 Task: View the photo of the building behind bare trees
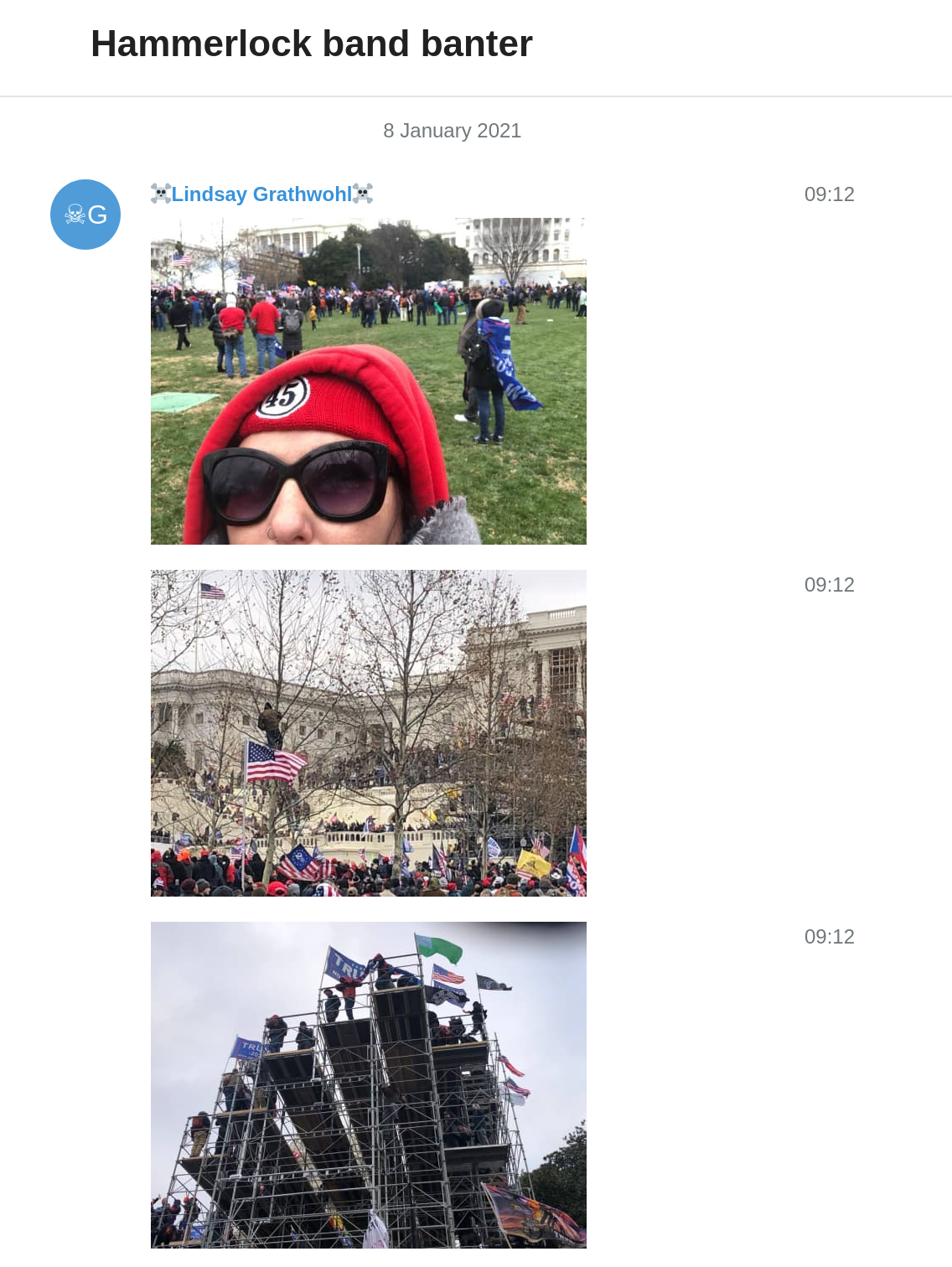tap(369, 733)
